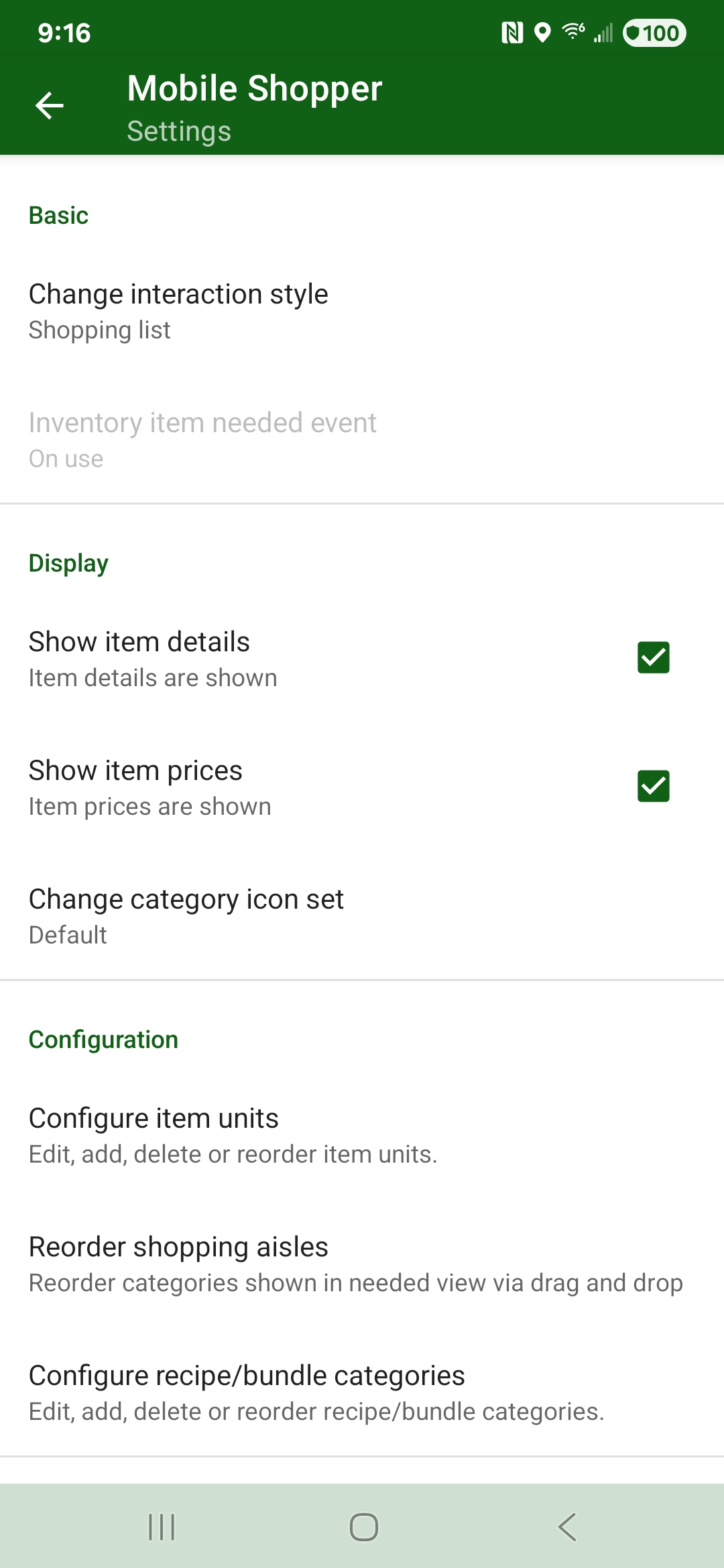724x1568 pixels.
Task: Select the Display section header
Action: 68,563
